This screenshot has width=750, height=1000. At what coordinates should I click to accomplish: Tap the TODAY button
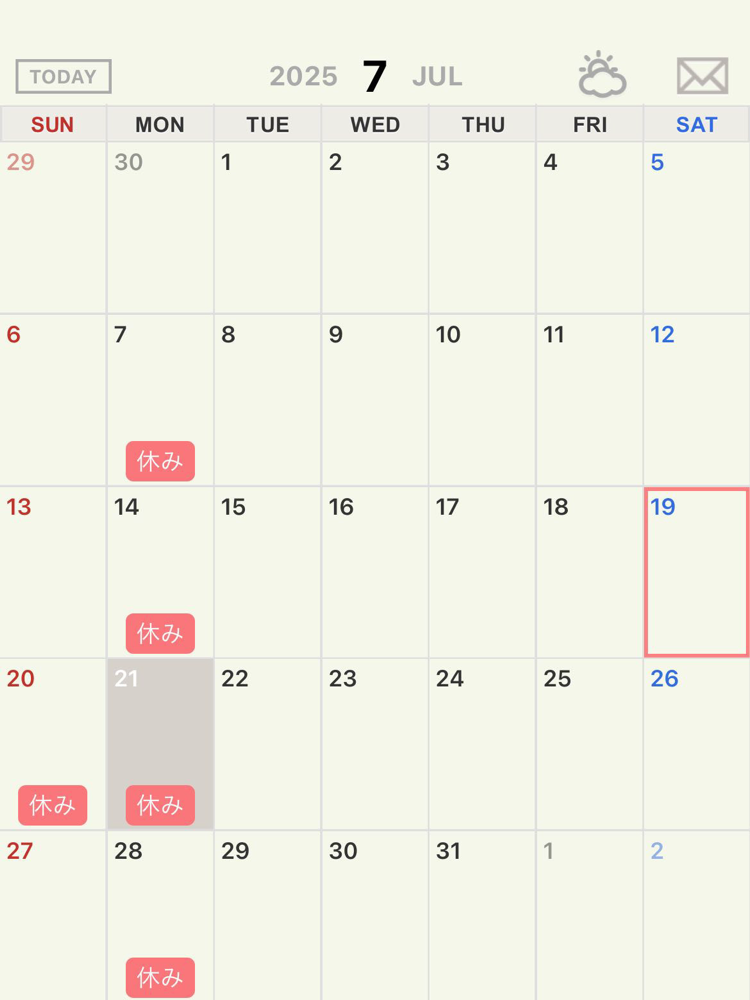63,77
